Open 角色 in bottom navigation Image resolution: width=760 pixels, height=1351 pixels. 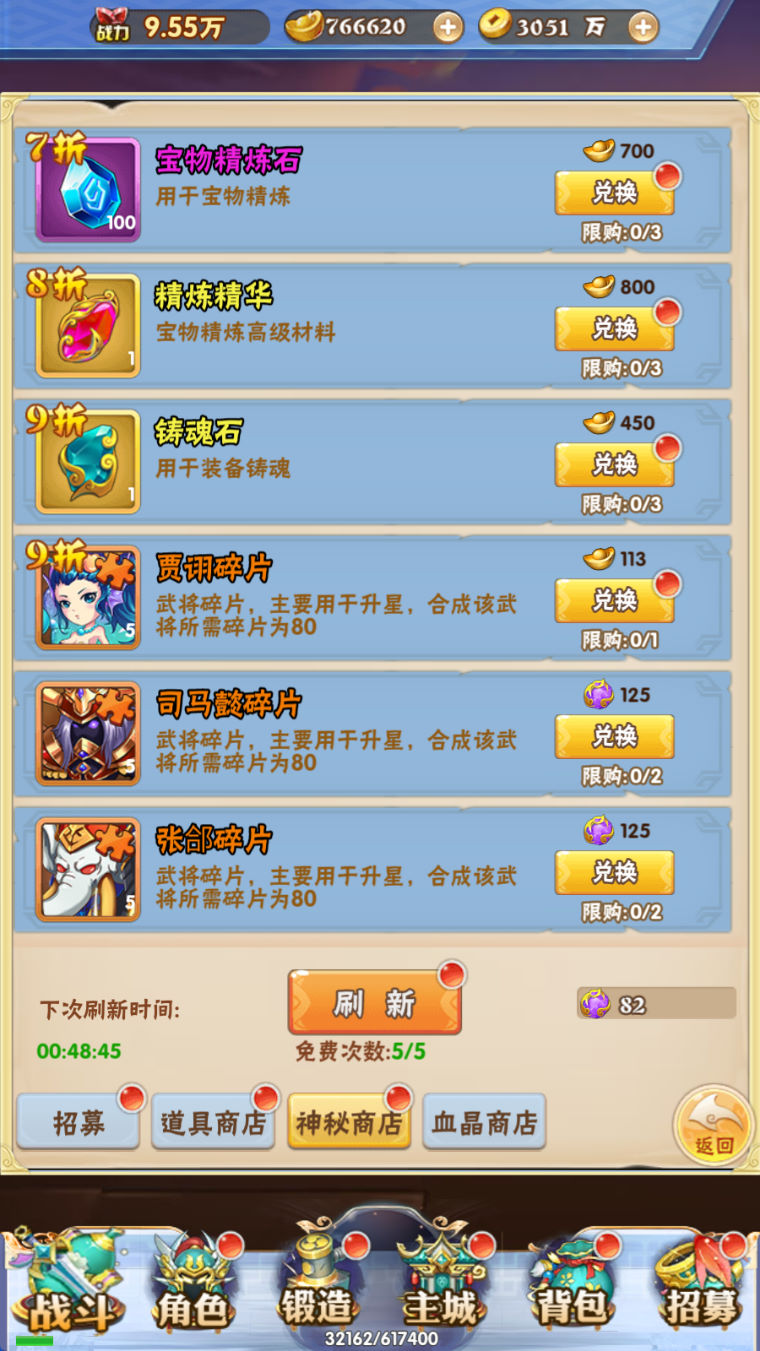click(194, 1288)
